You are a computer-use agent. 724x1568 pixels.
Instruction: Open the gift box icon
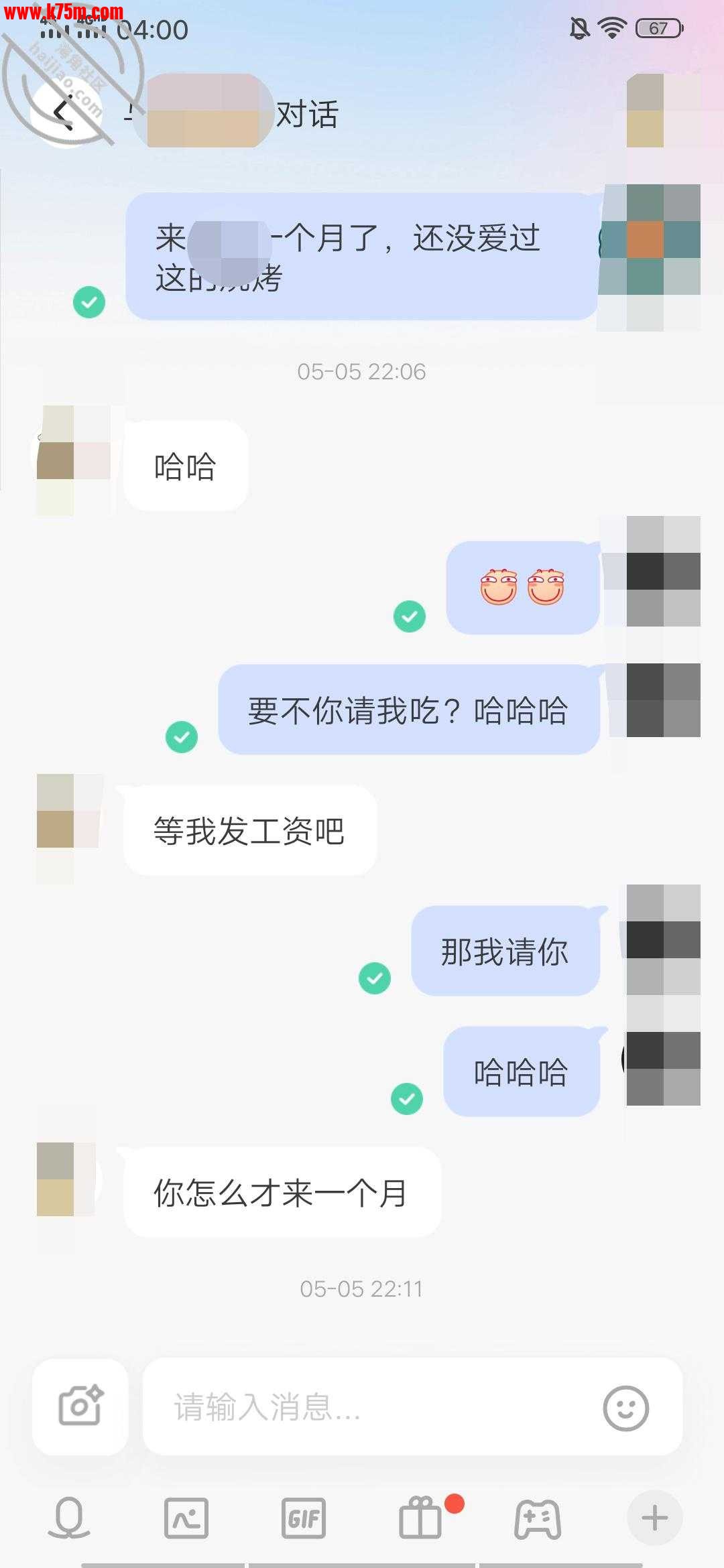(x=421, y=1518)
